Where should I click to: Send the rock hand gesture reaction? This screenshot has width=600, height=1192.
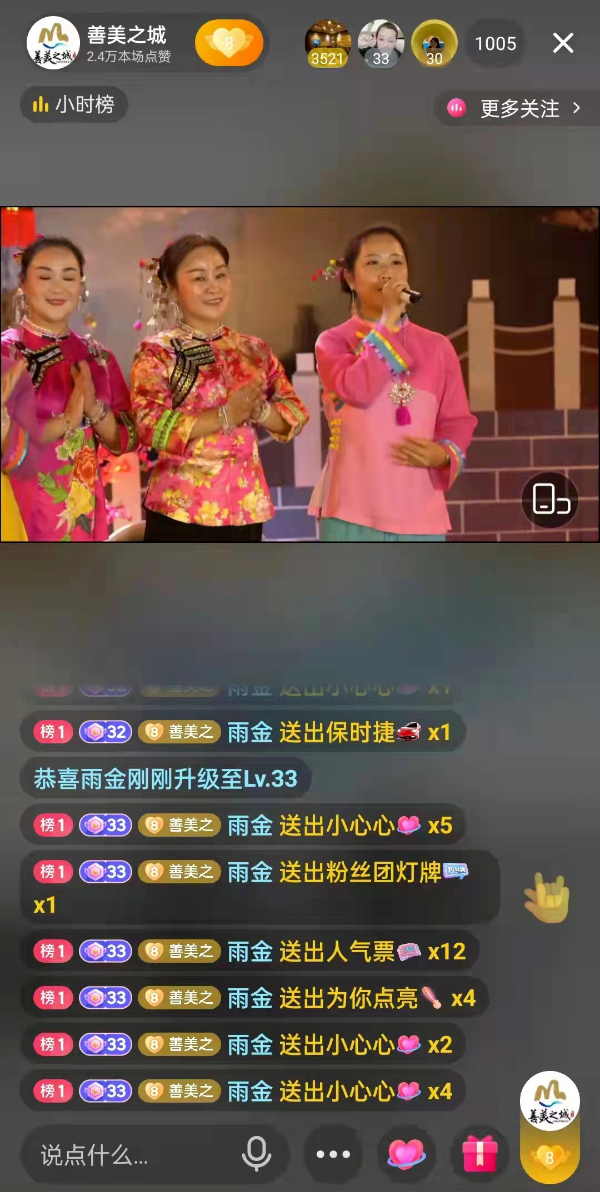(x=546, y=898)
